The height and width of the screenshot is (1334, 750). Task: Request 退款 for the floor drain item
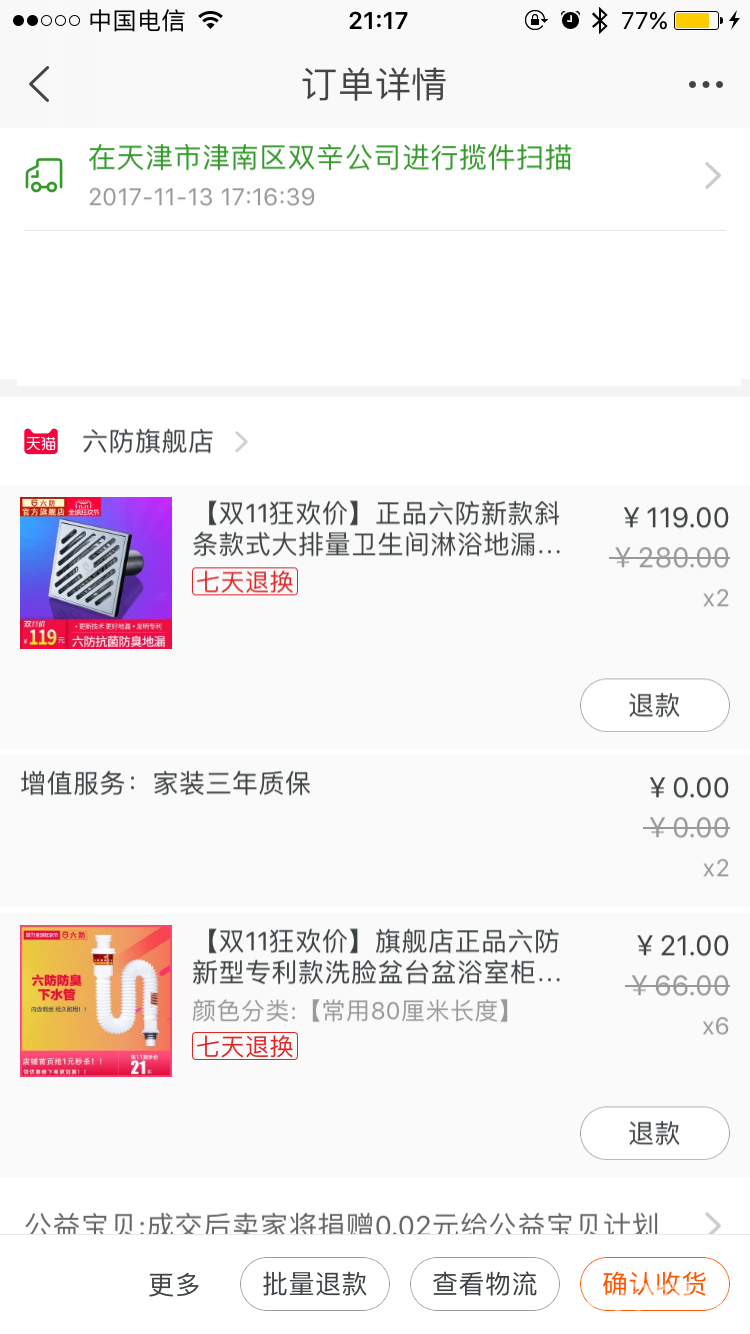(x=654, y=705)
